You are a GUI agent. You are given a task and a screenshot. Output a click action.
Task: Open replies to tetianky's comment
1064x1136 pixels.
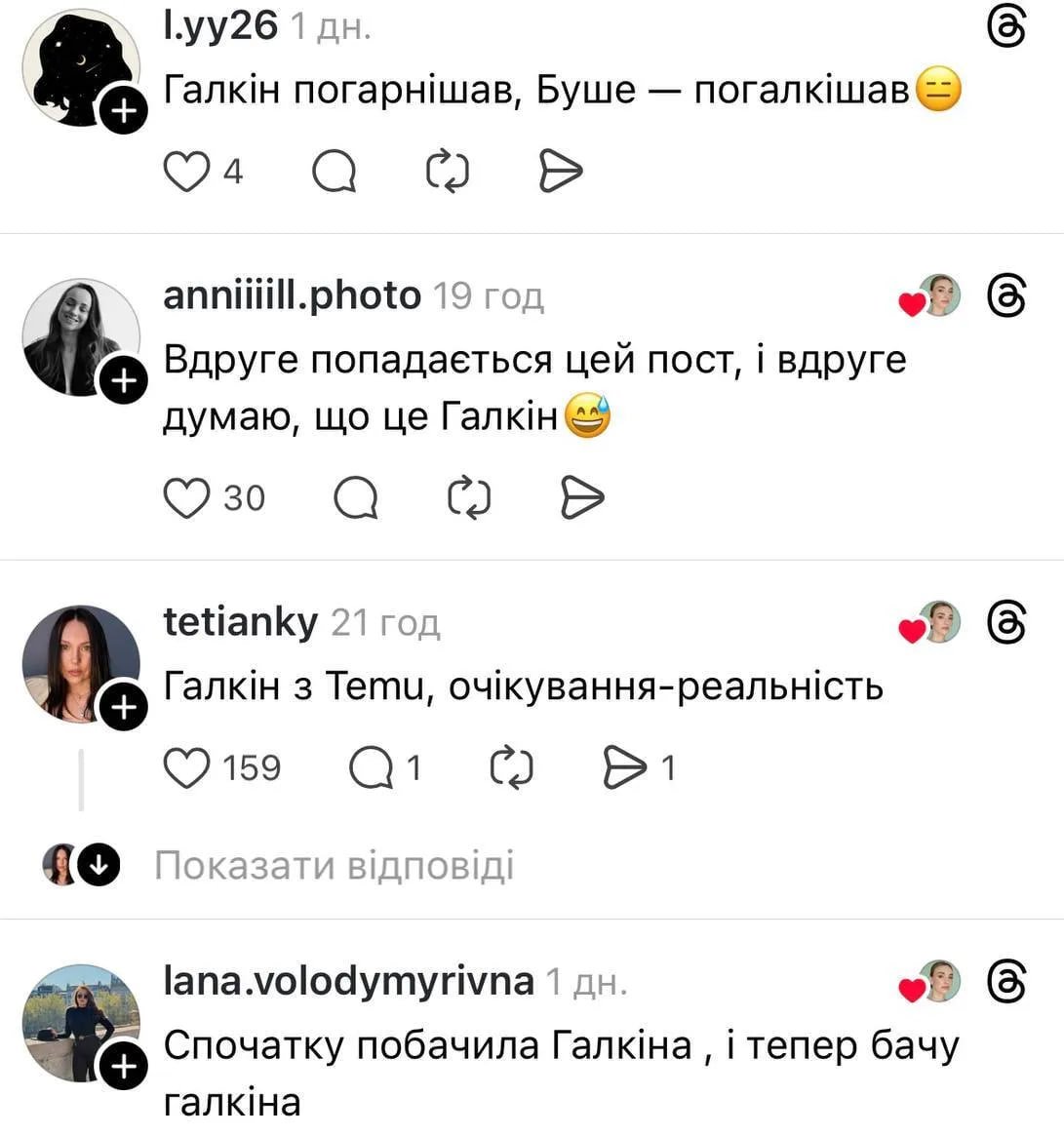click(x=372, y=768)
